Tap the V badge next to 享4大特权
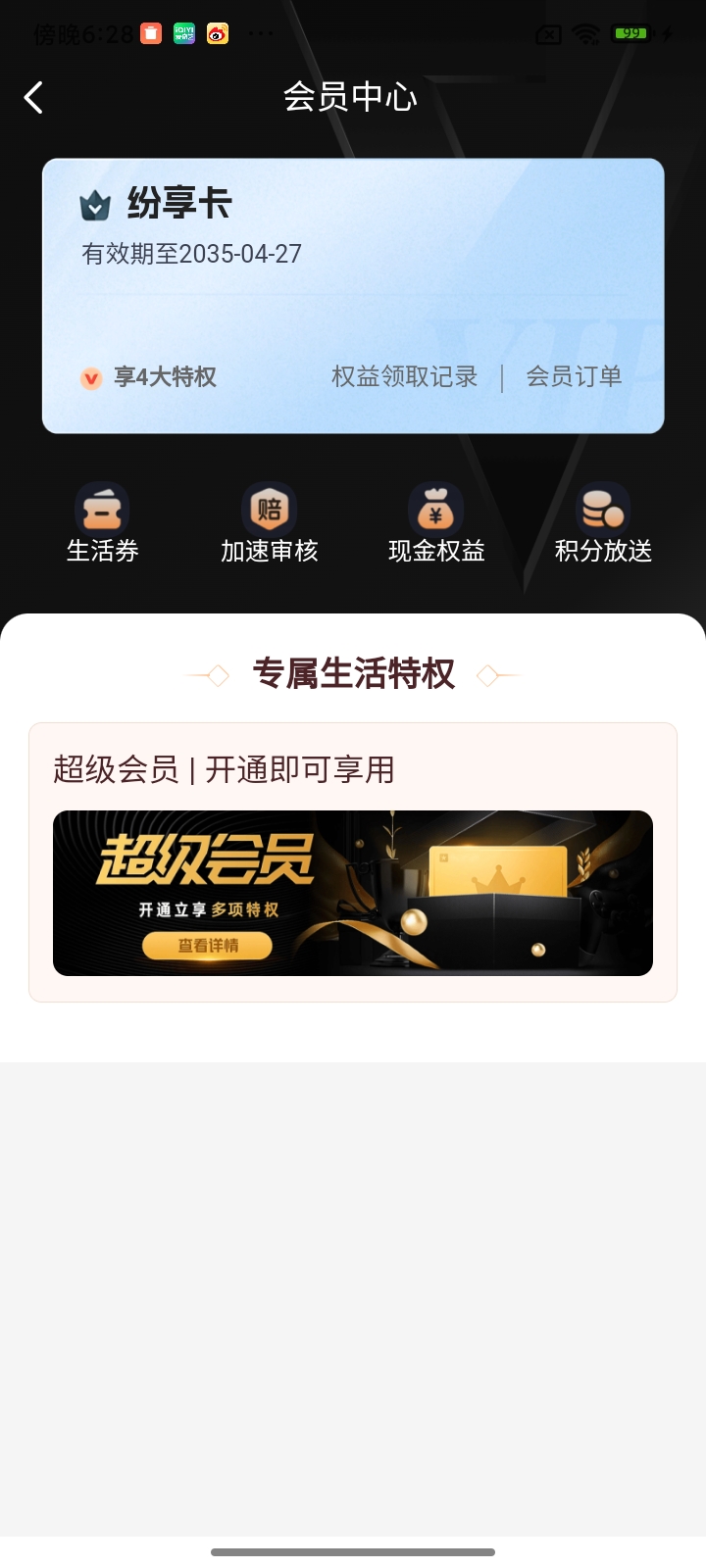This screenshot has width=706, height=1568. click(x=91, y=376)
